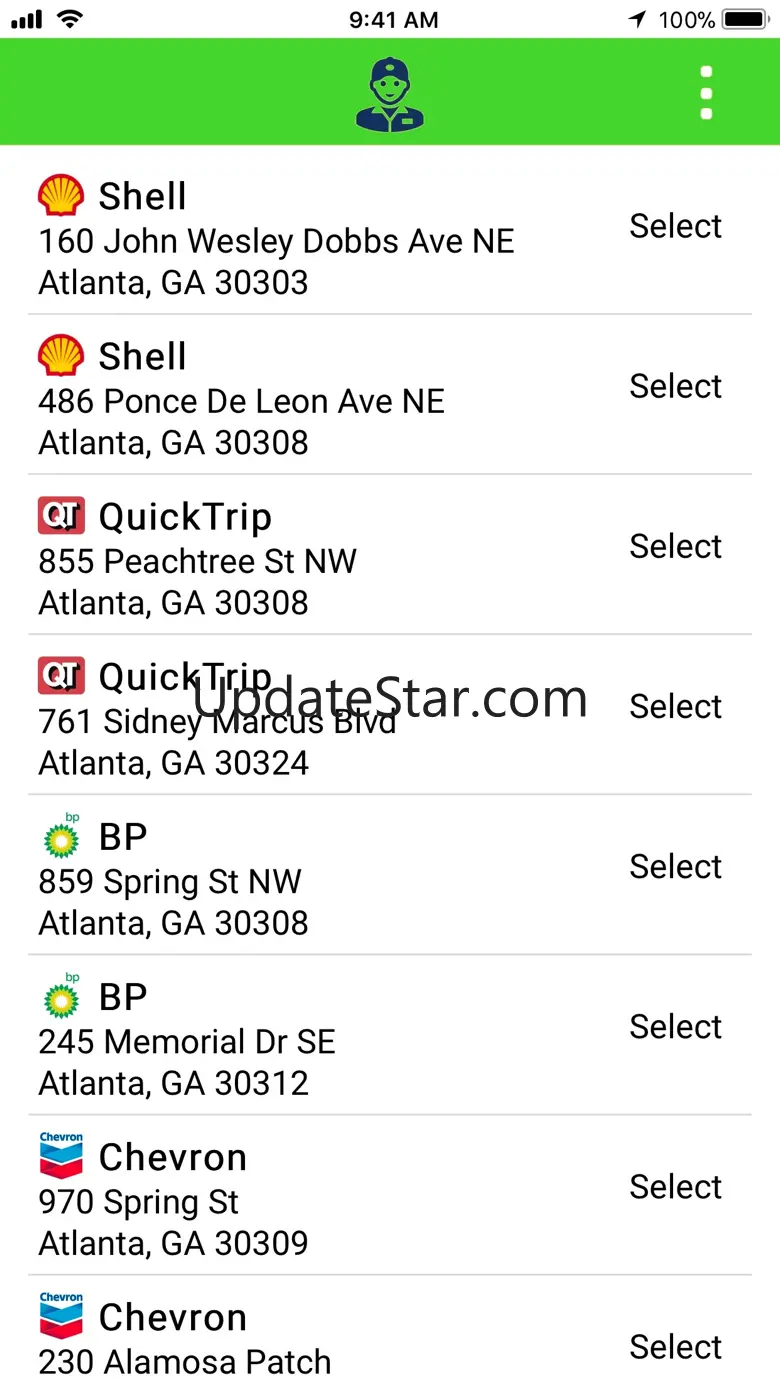Select Chevron at 230 Alamosa Patch
780x1387 pixels.
pos(675,1346)
